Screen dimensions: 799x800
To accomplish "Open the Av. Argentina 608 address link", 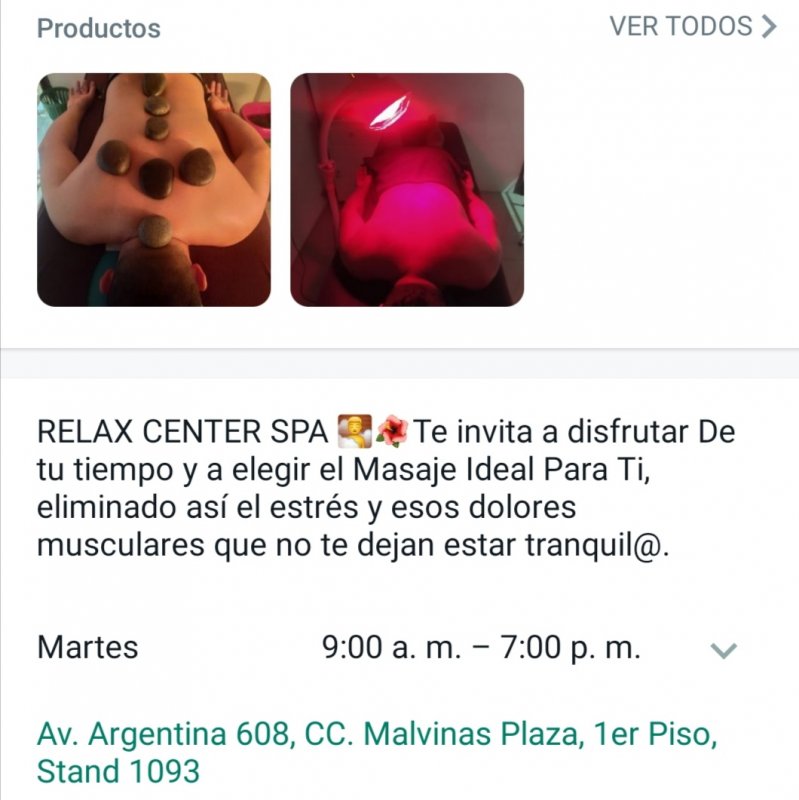I will 376,752.
